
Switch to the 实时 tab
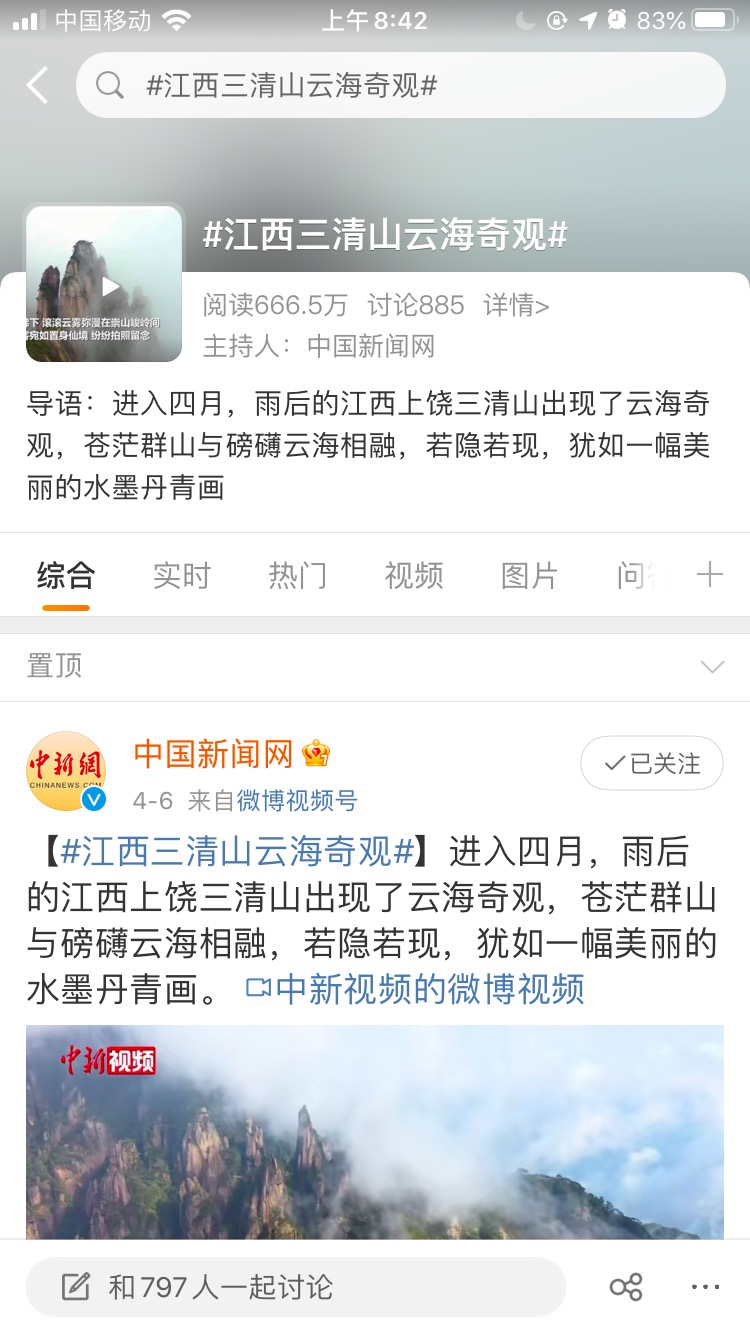click(181, 576)
